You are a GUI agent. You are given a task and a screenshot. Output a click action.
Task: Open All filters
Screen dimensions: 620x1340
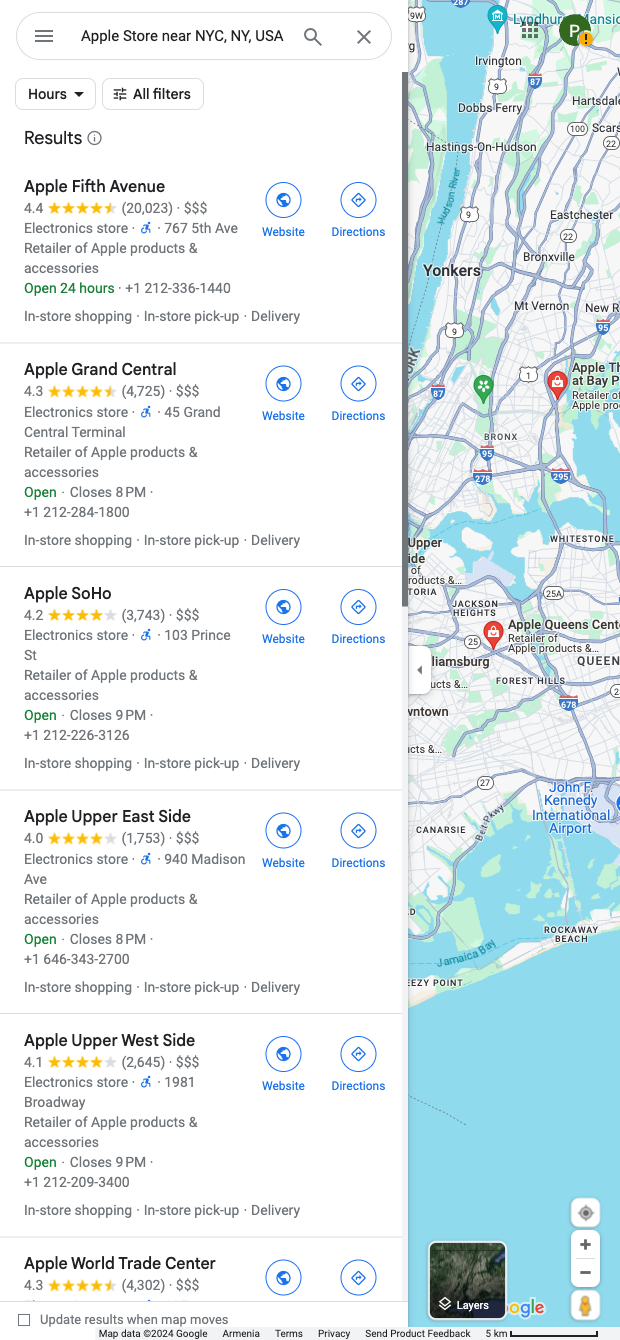[153, 94]
